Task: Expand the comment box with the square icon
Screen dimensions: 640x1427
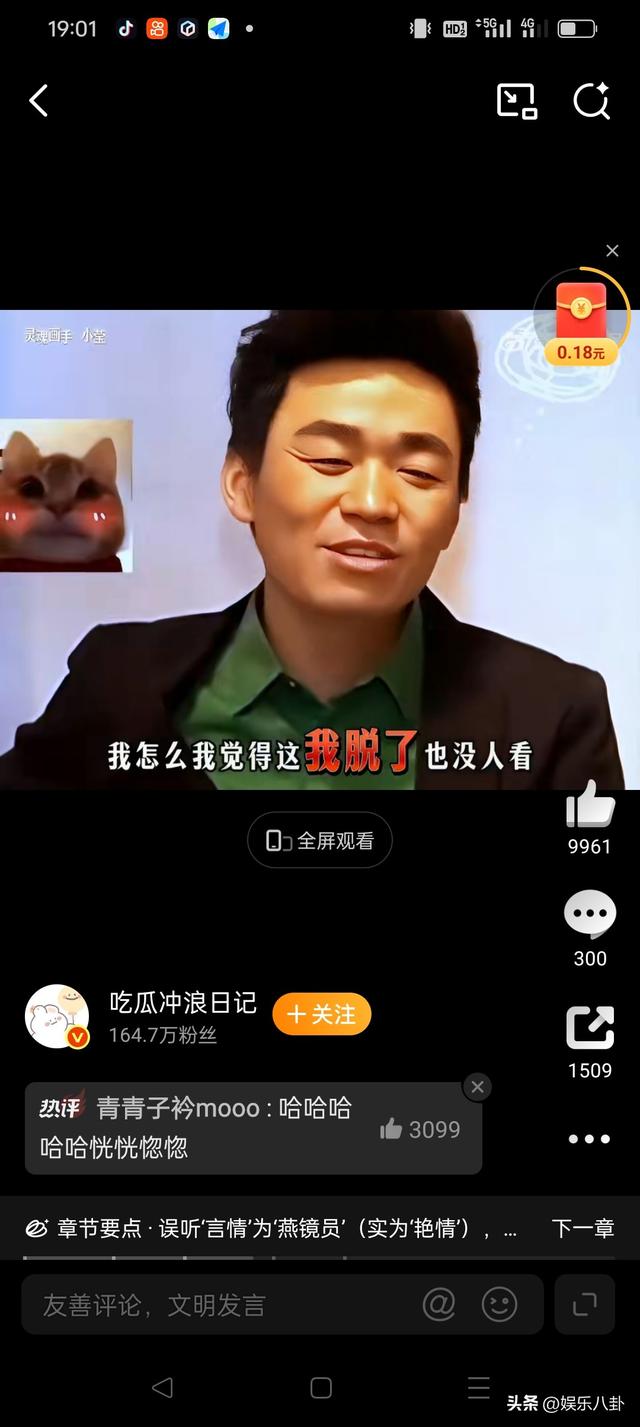Action: [585, 1304]
